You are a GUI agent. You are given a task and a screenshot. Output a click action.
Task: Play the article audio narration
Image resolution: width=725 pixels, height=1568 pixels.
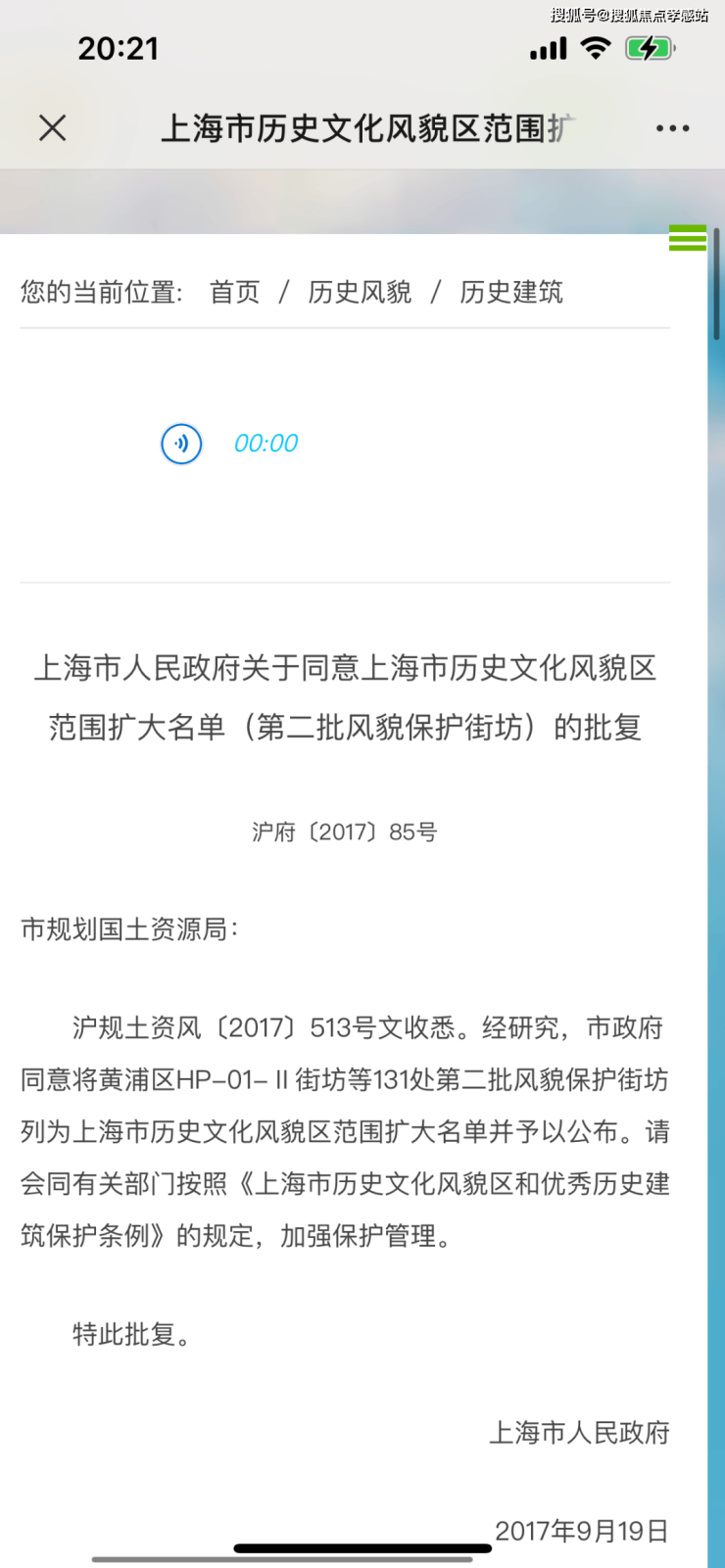[181, 444]
